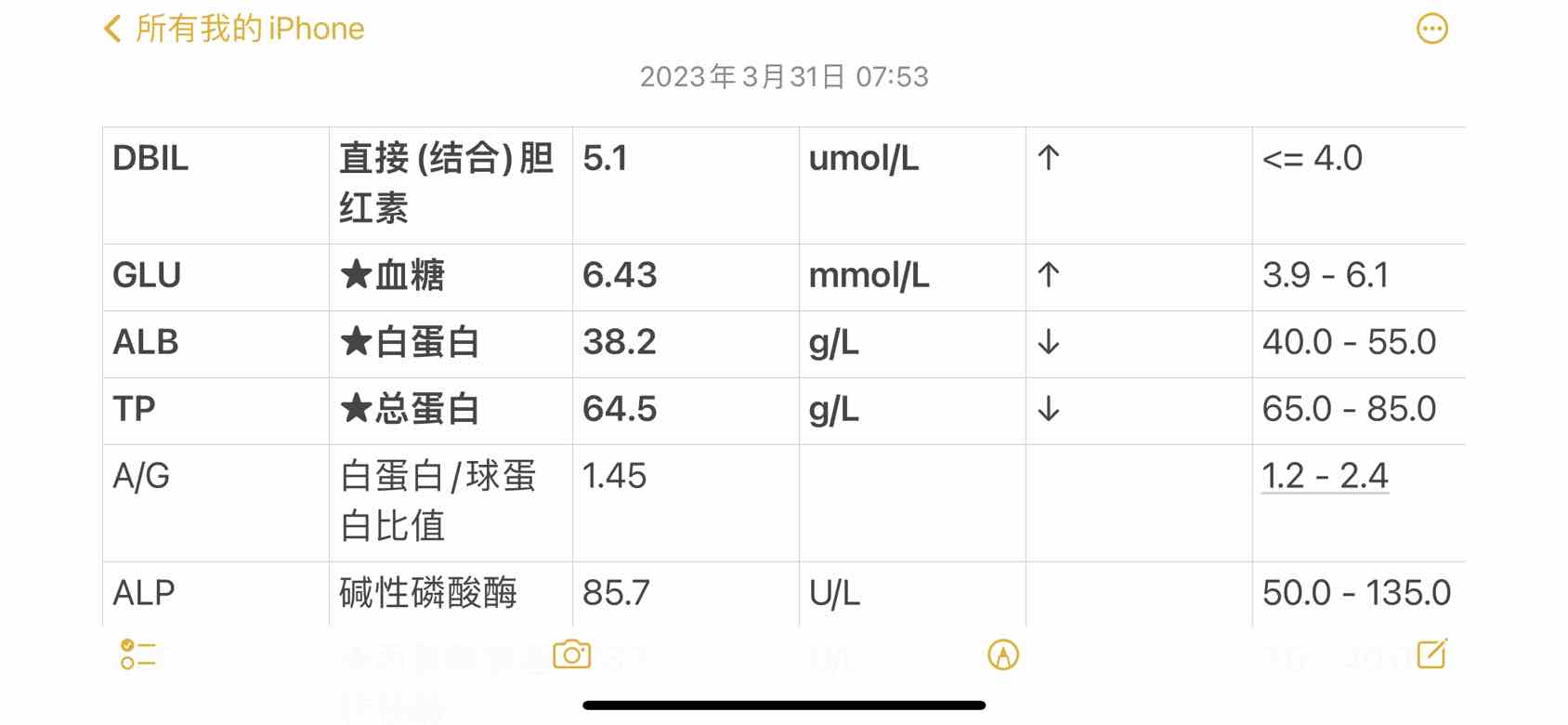Add a checklist to the note
The height and width of the screenshot is (725, 1568).
(x=137, y=654)
